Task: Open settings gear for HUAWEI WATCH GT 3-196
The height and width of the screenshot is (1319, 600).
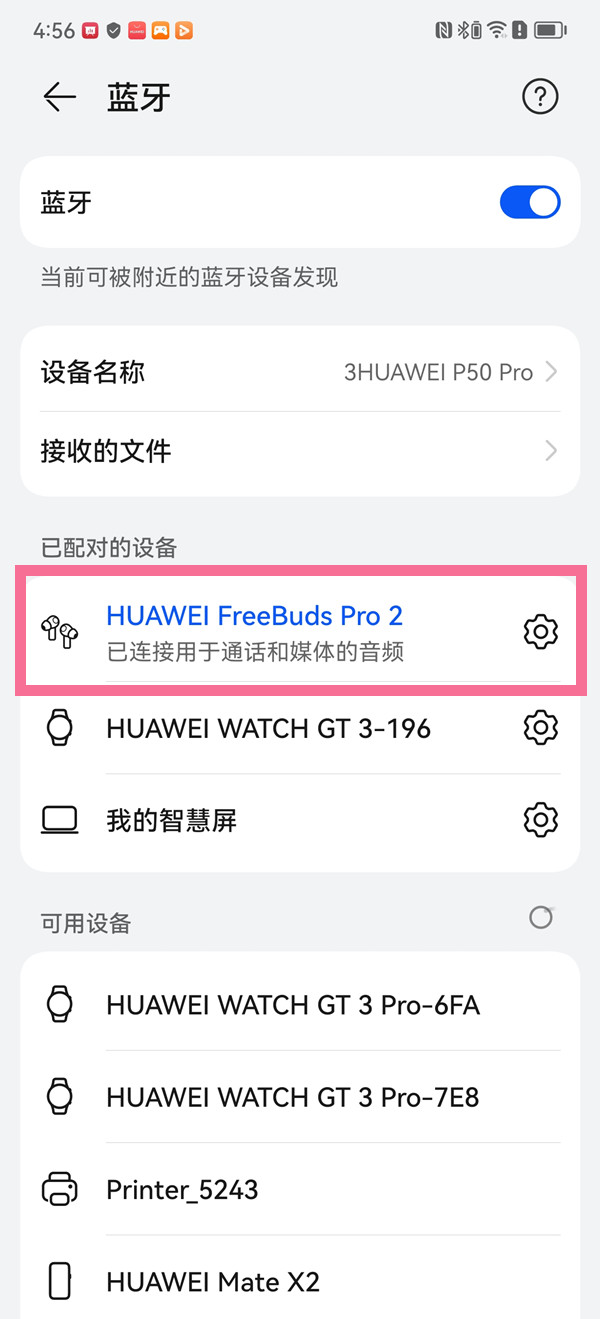Action: (x=540, y=728)
